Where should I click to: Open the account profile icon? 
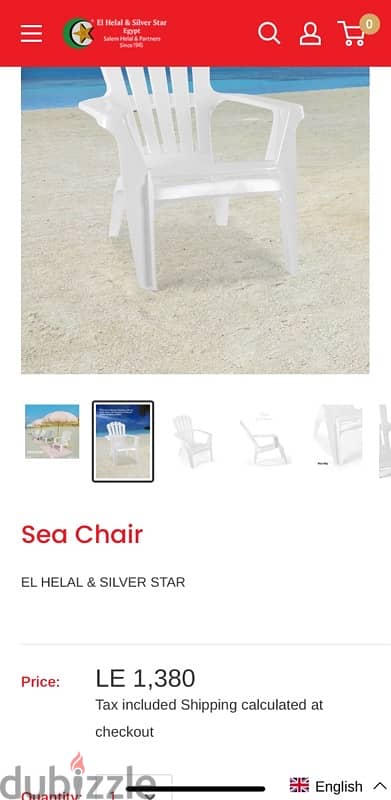coord(310,33)
